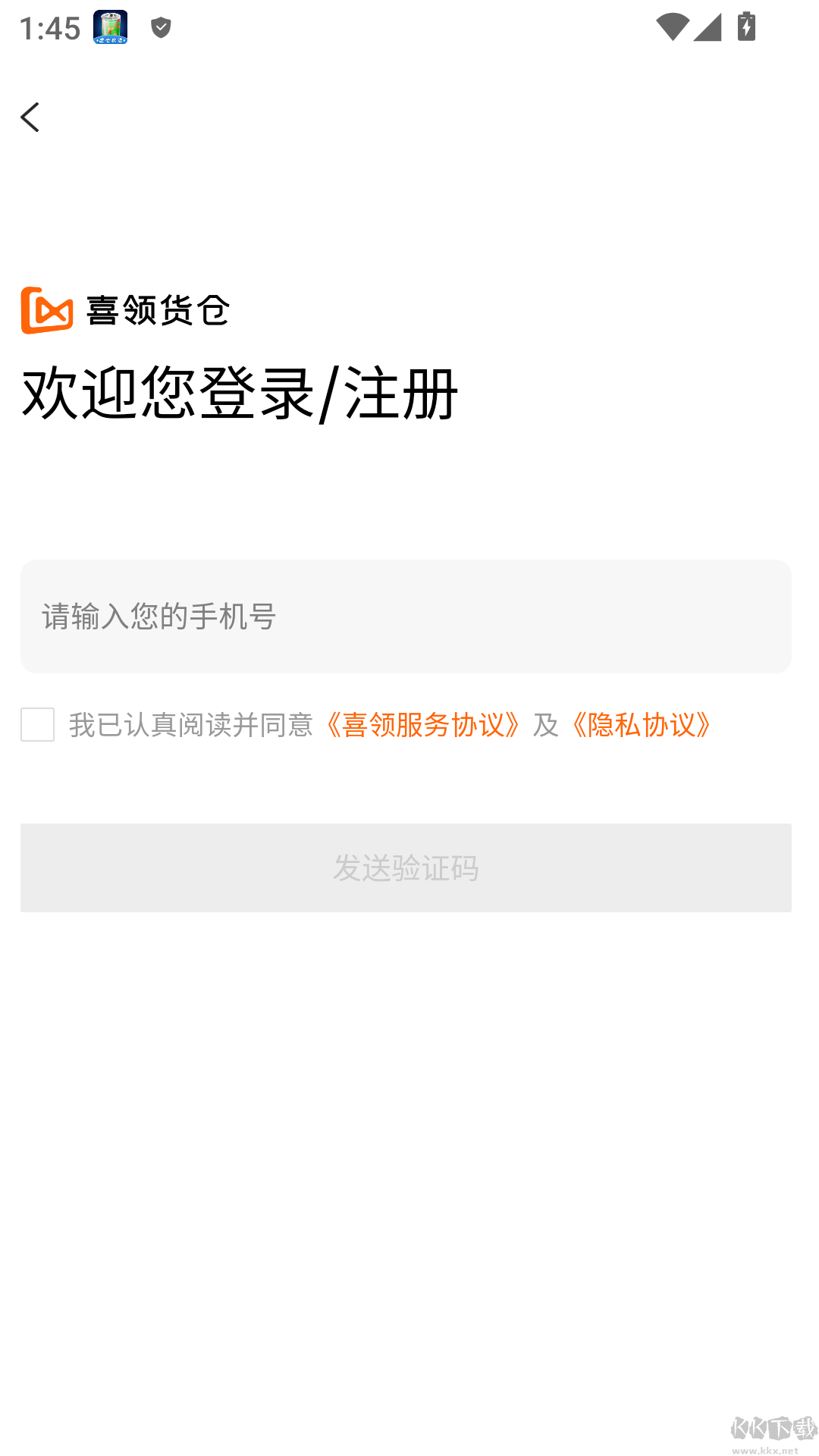Toggle the privacy agreement checkbox off
The height and width of the screenshot is (1456, 819).
[37, 726]
